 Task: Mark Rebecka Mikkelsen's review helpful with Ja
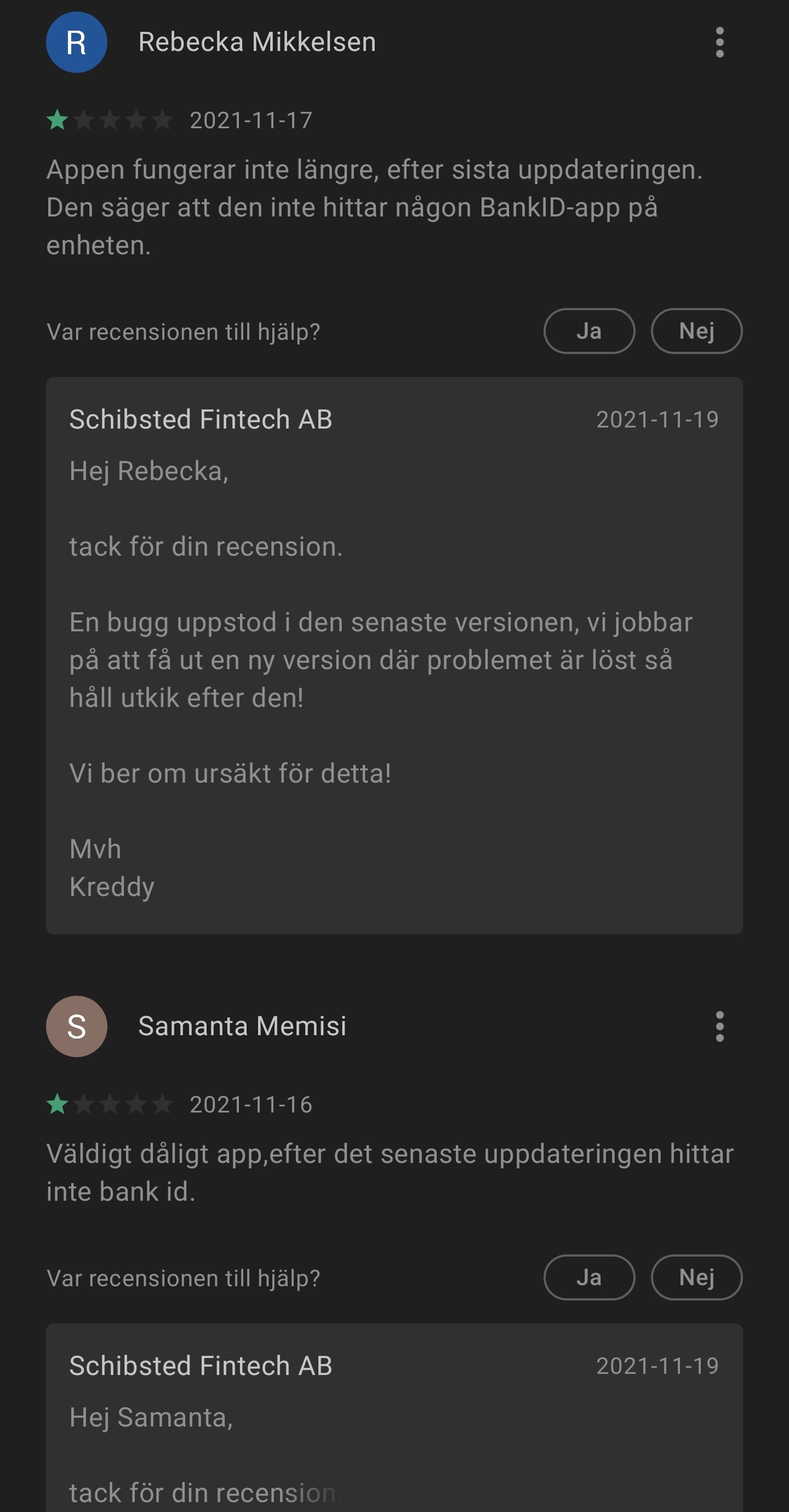tap(589, 331)
